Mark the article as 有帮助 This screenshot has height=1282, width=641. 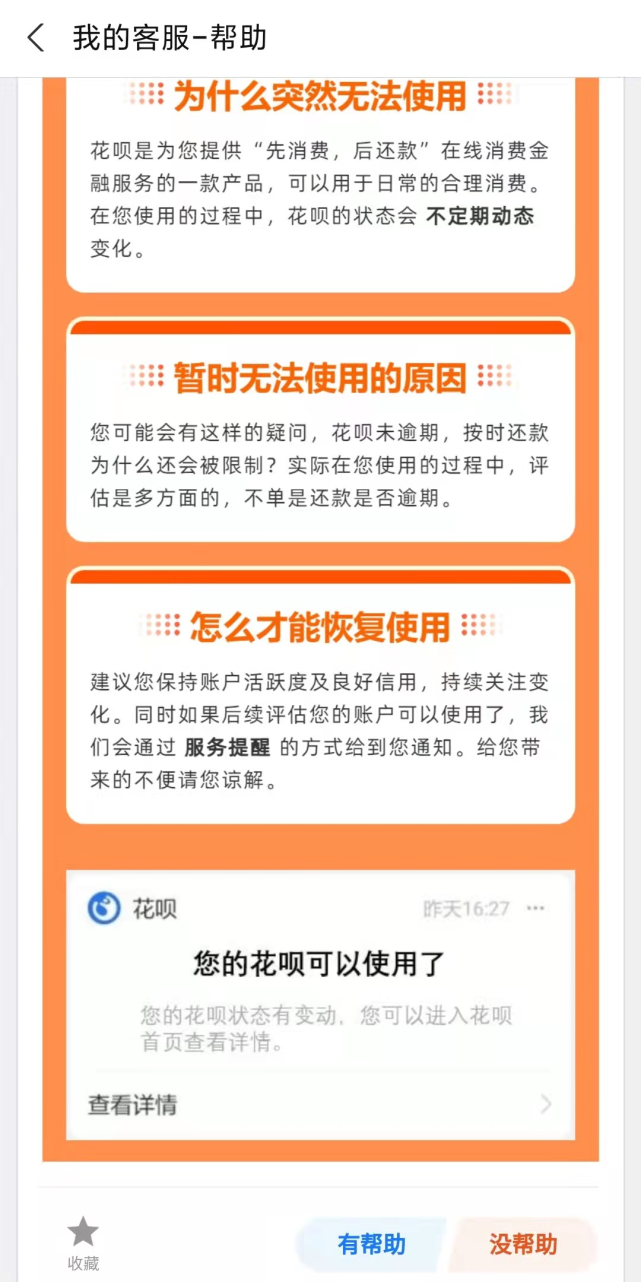pos(371,1244)
